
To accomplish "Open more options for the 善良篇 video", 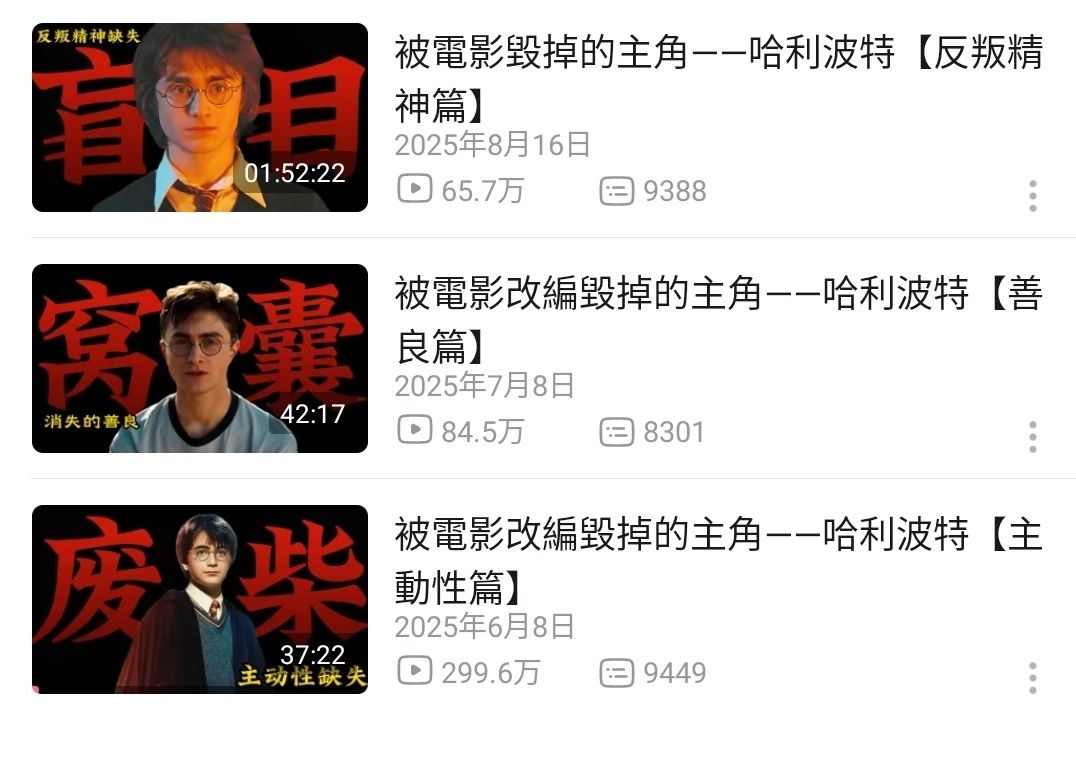I will pos(1033,437).
